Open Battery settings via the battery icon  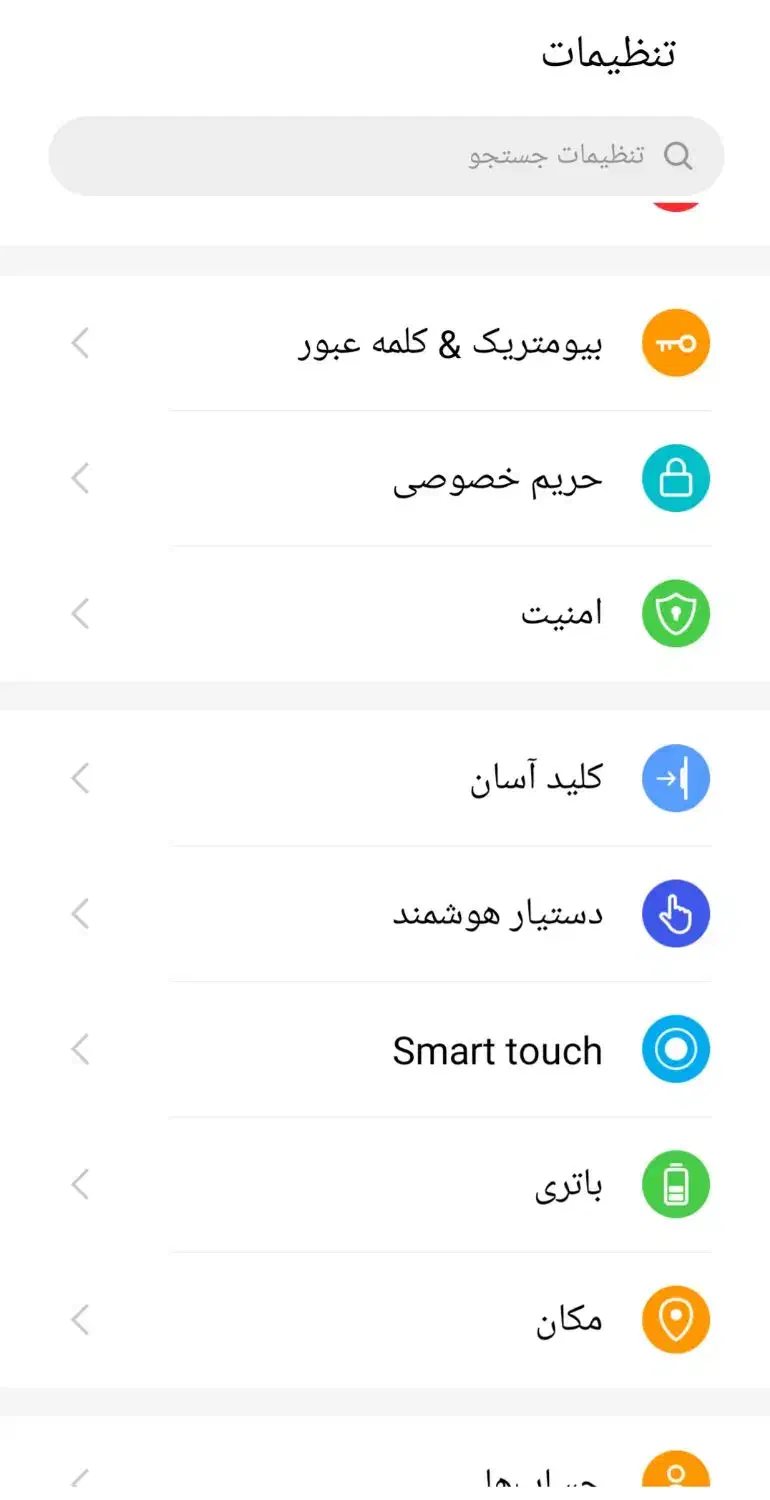pos(675,1184)
